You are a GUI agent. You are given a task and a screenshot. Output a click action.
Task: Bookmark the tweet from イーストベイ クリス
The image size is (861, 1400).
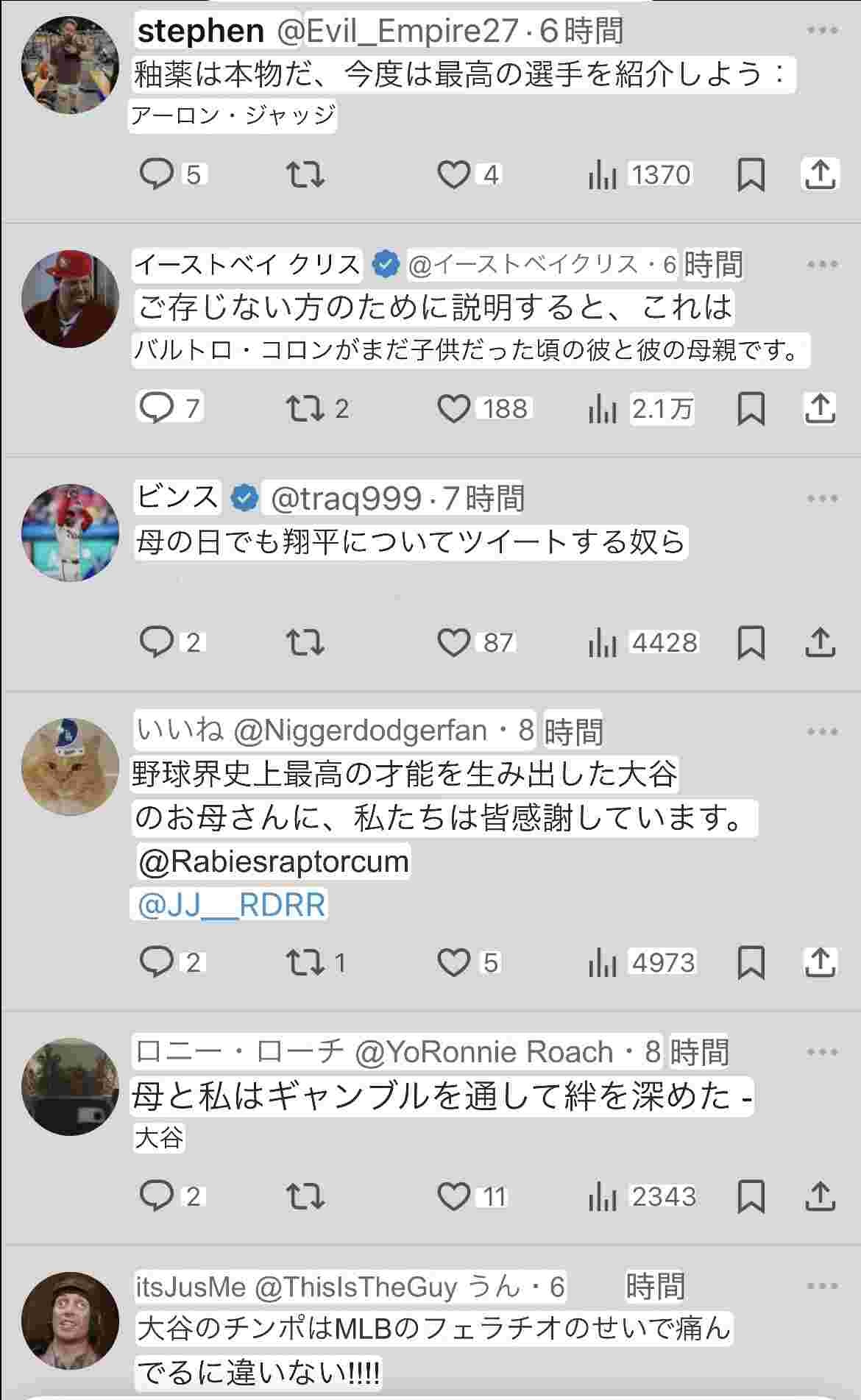pos(751,409)
